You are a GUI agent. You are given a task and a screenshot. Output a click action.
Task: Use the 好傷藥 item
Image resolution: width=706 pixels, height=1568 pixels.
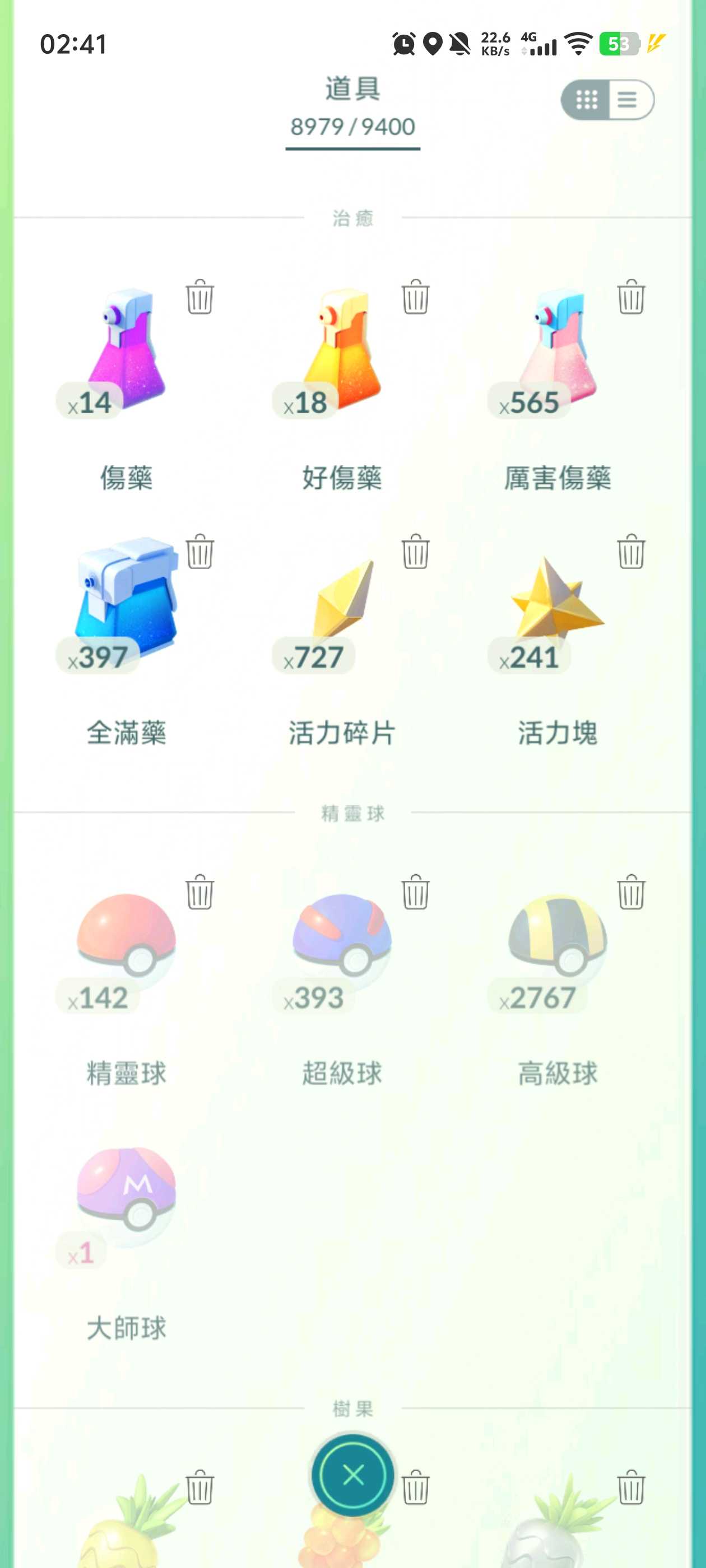[342, 353]
